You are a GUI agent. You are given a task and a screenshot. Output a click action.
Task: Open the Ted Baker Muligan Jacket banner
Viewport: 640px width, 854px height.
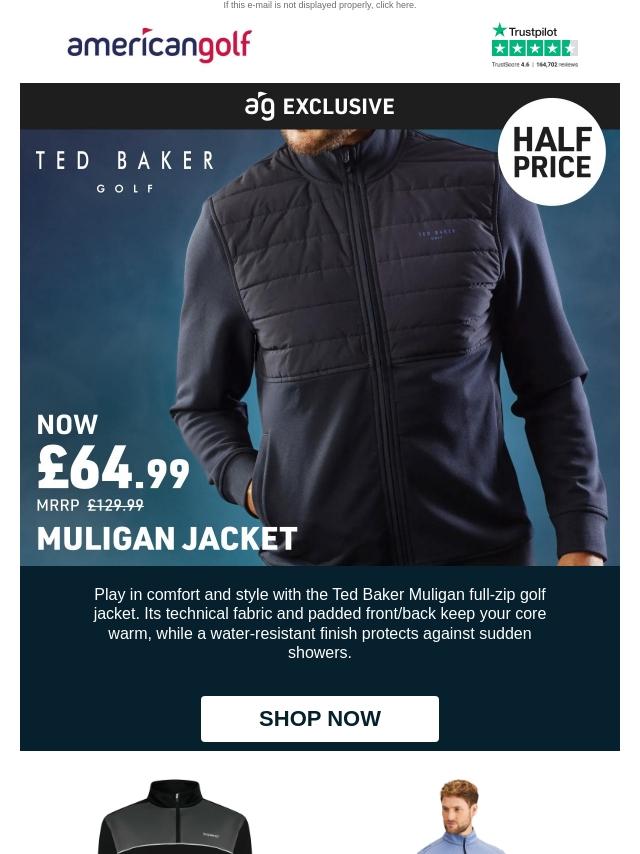click(319, 330)
